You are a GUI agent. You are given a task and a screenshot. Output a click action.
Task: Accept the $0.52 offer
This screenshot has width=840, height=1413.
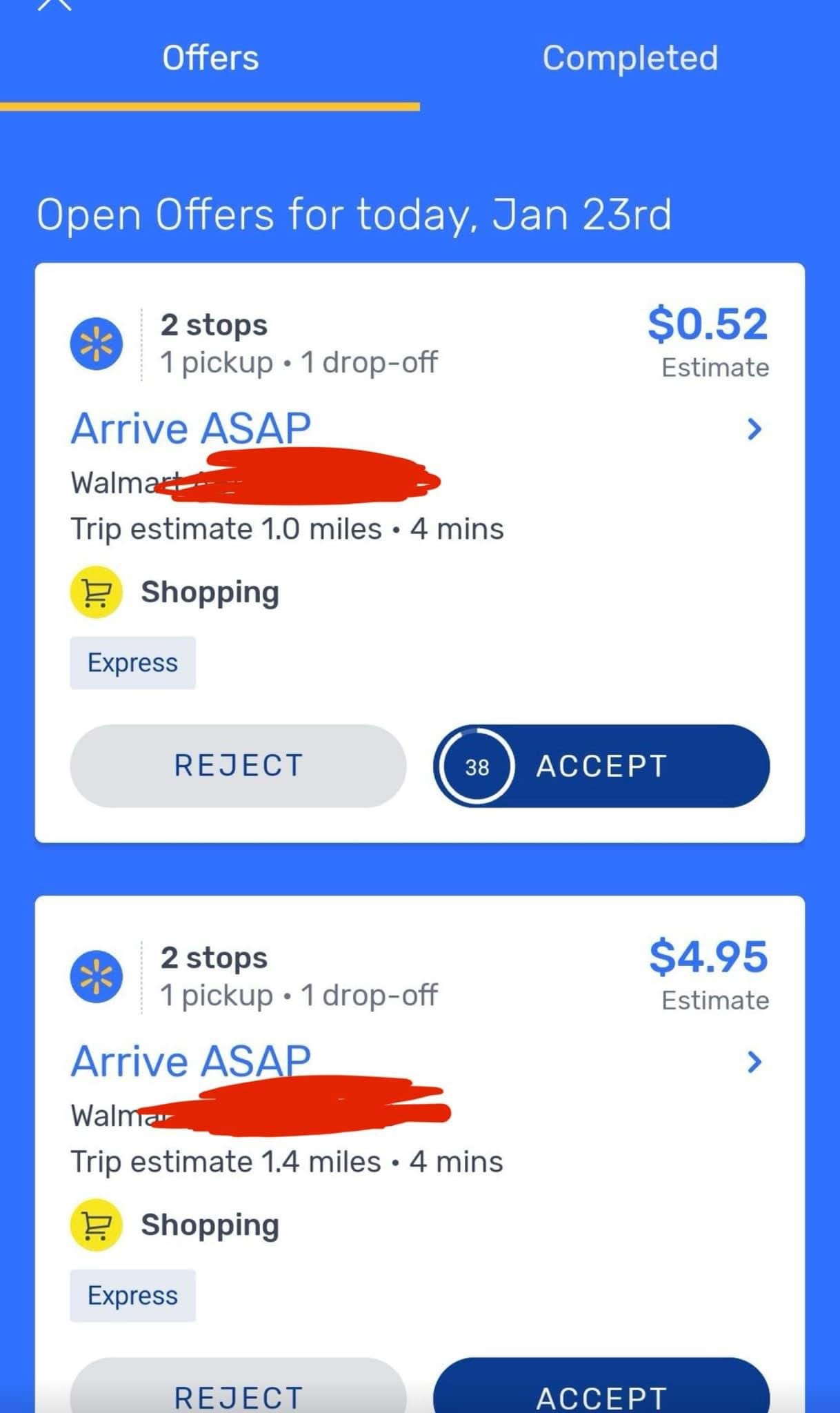click(x=600, y=767)
